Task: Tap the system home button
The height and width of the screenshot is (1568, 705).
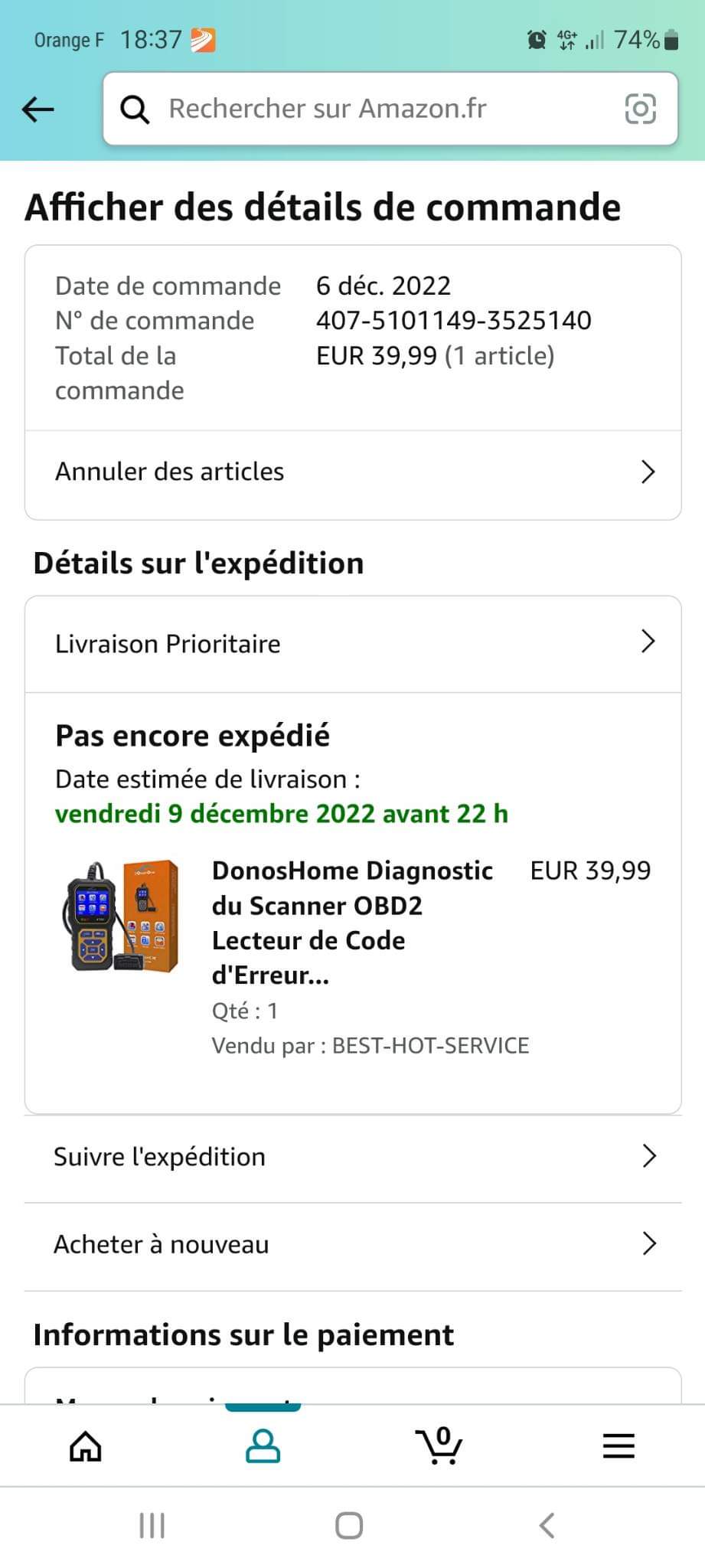Action: (x=349, y=1526)
